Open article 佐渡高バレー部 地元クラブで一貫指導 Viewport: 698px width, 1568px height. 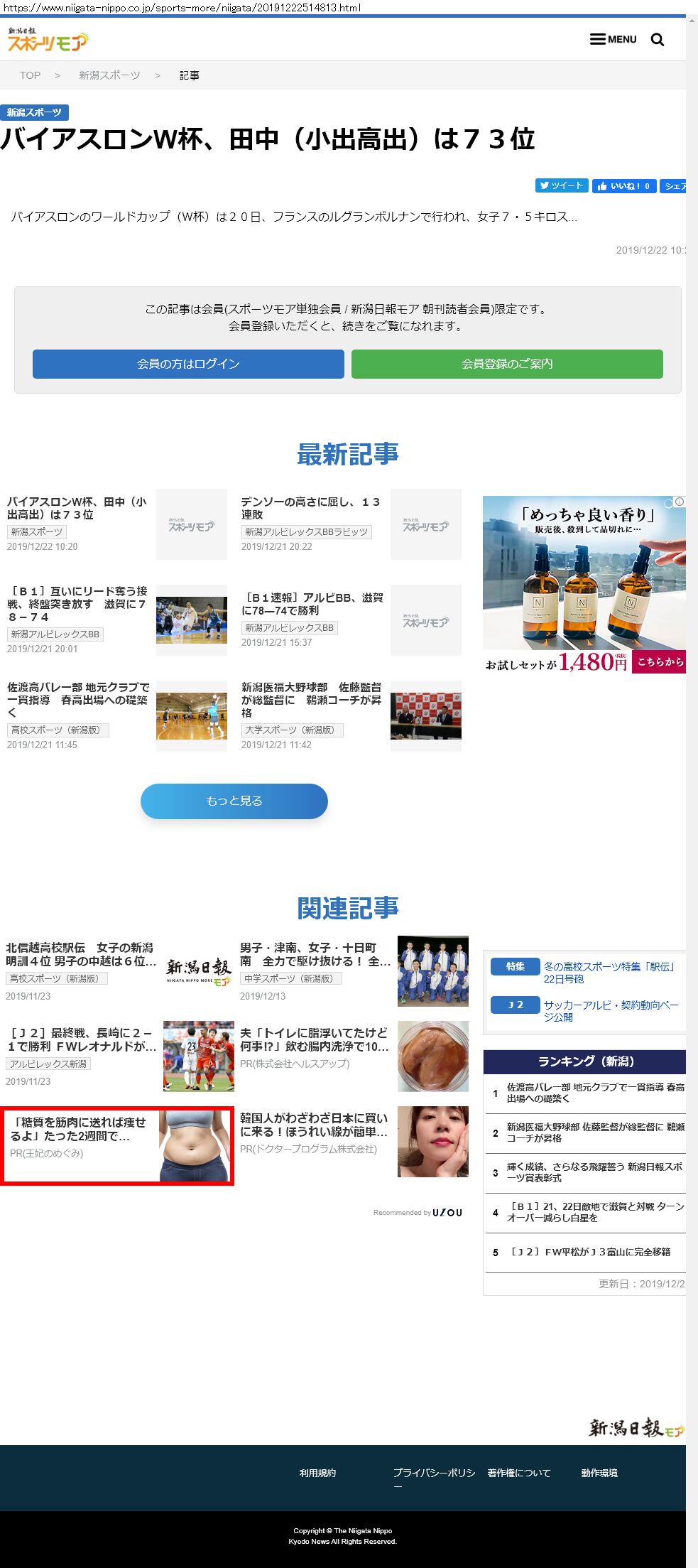pos(78,699)
